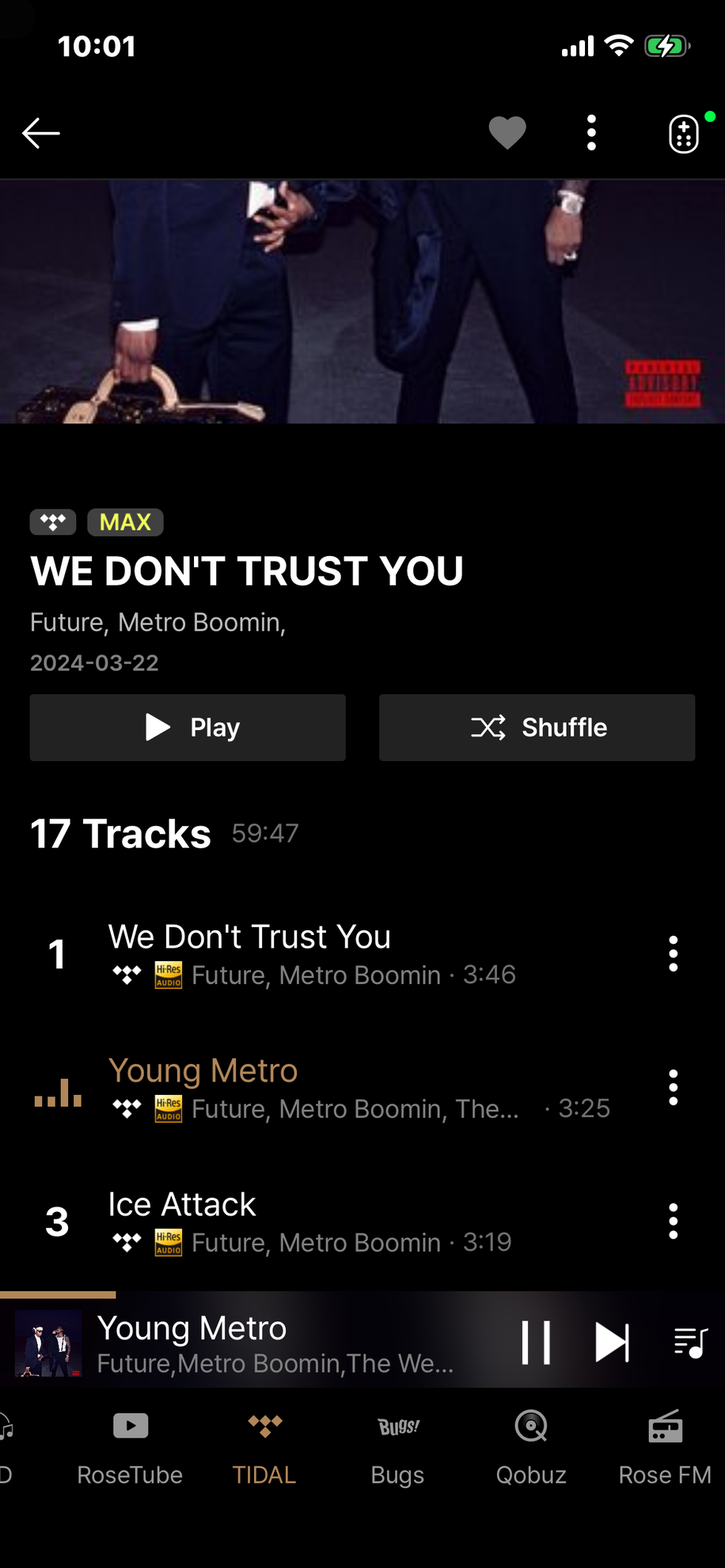Viewport: 725px width, 1568px height.
Task: Shuffle the album tracks
Action: [x=537, y=728]
